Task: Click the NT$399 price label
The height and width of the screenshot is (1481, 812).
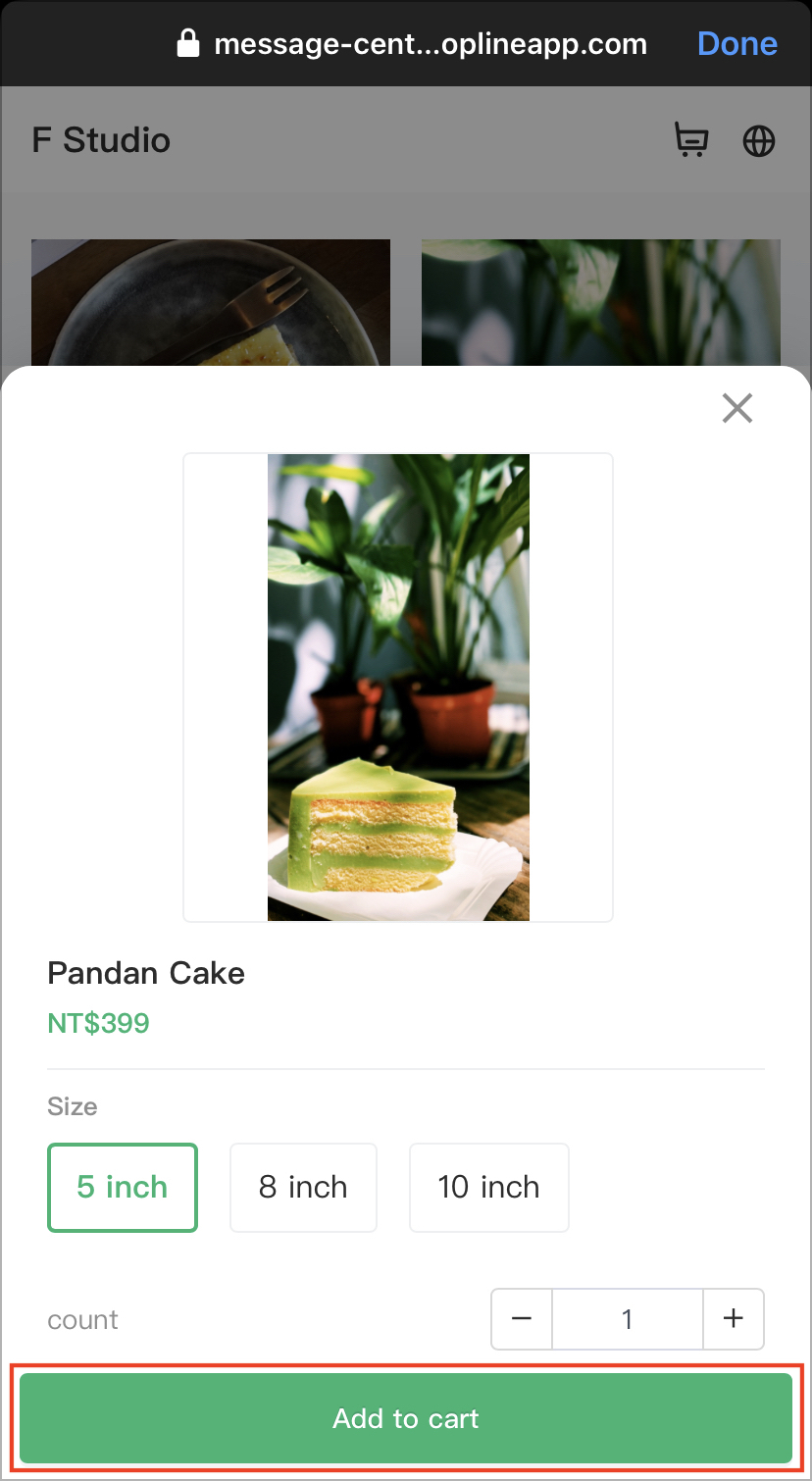Action: tap(98, 1023)
